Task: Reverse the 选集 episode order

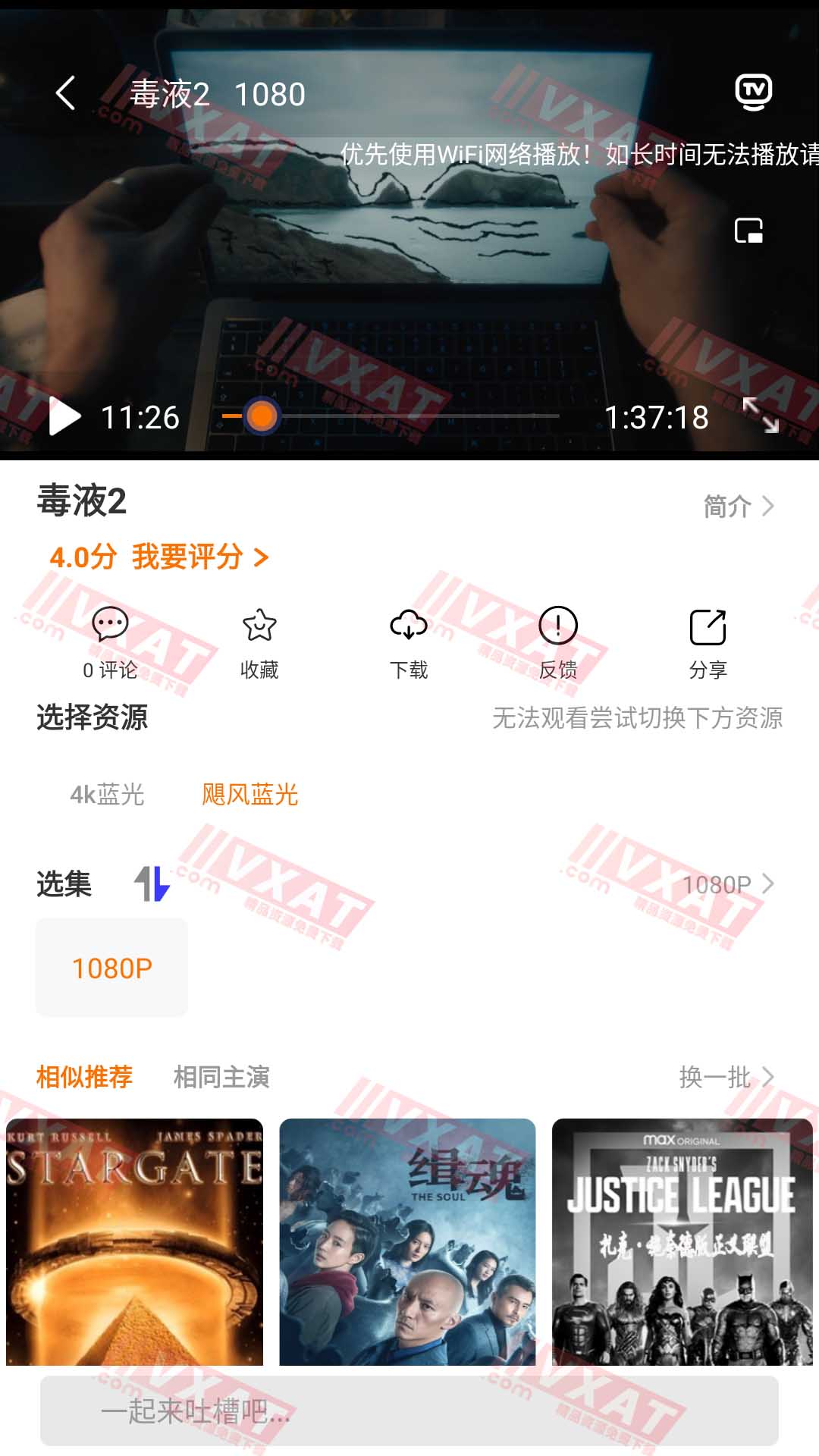Action: pos(152,884)
